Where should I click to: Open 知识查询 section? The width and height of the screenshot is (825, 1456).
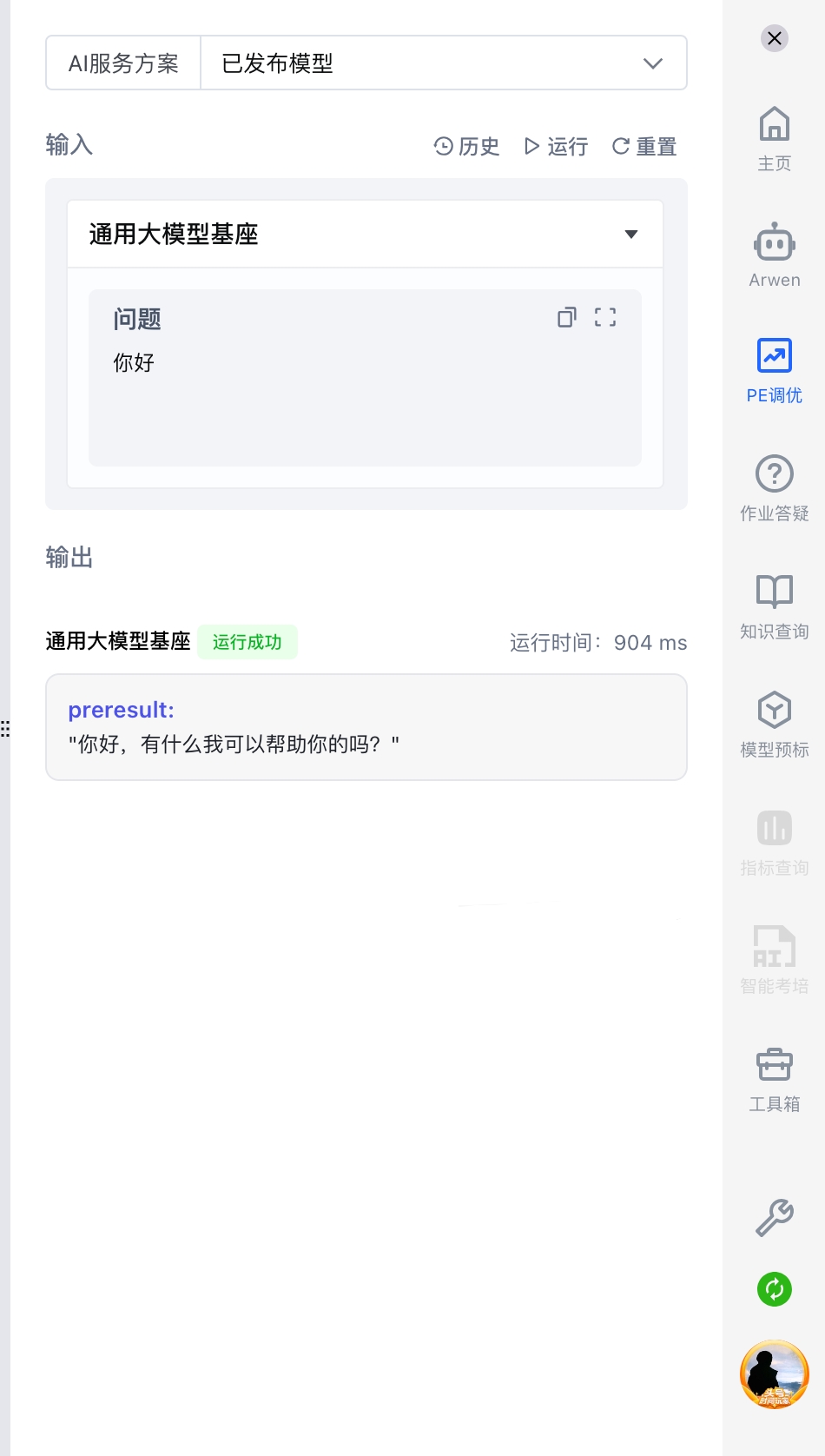pos(775,607)
